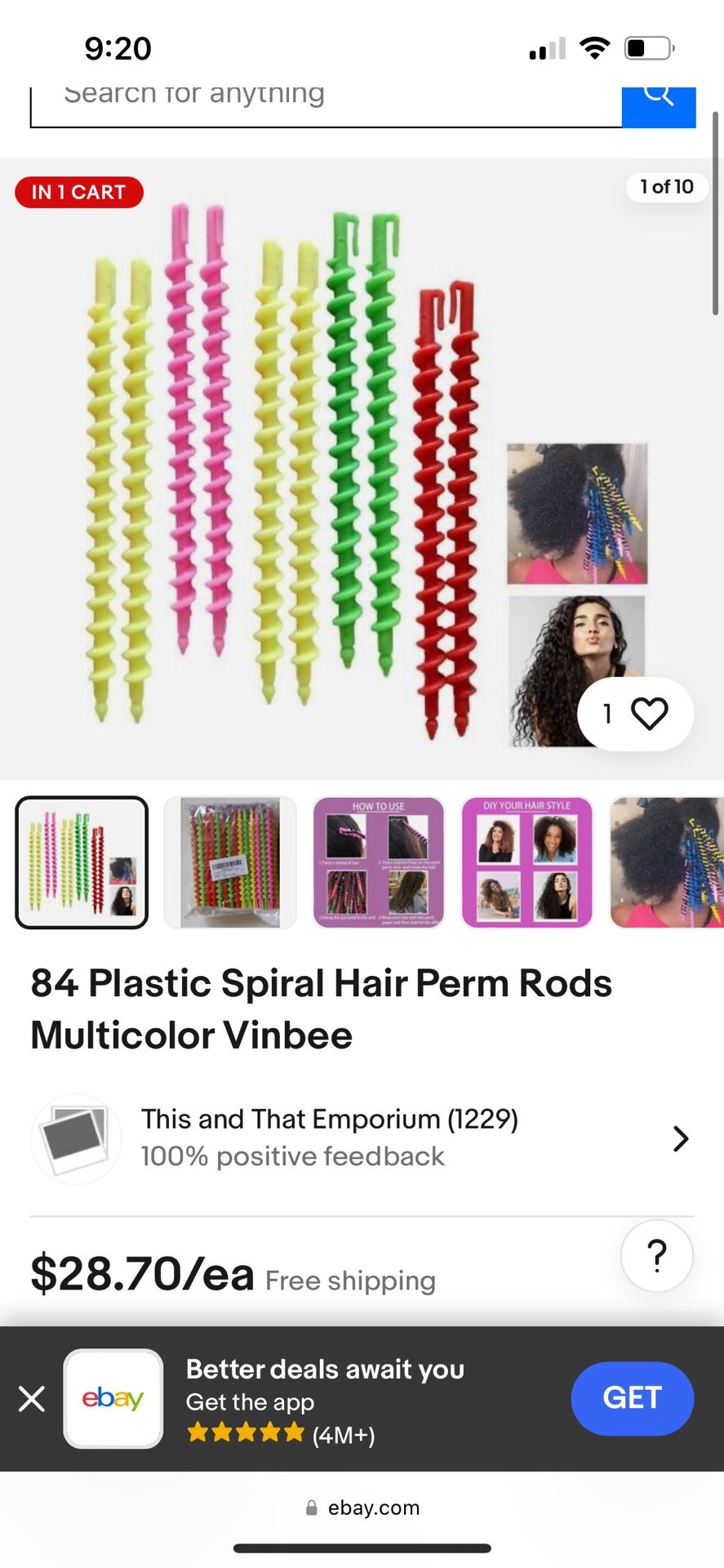This screenshot has height=1568, width=724.
Task: Tap the ebay.com address bar
Action: coord(362,1508)
